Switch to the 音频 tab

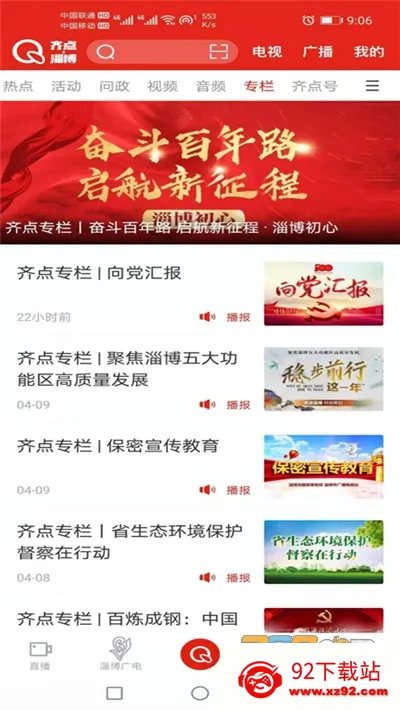(x=210, y=86)
